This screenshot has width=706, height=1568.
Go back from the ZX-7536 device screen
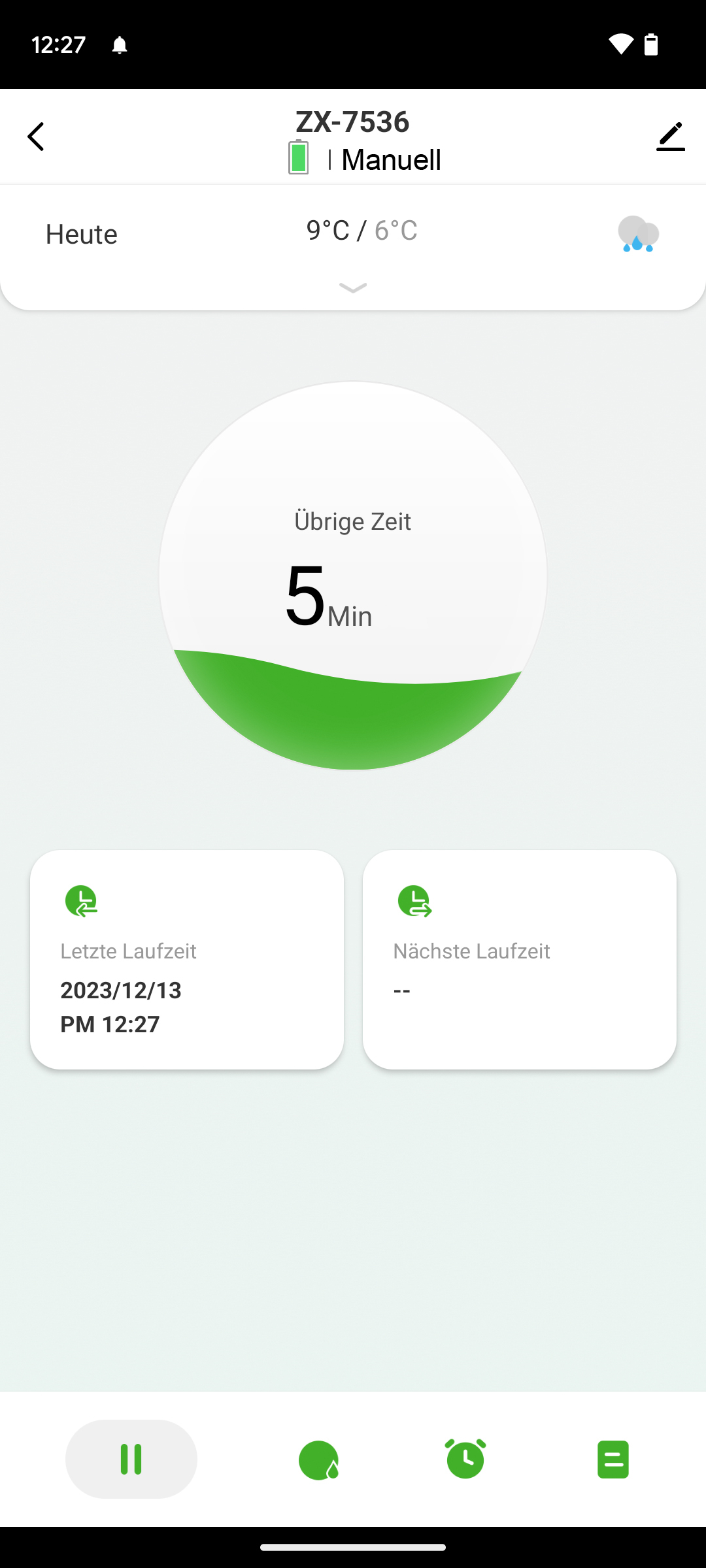point(36,137)
